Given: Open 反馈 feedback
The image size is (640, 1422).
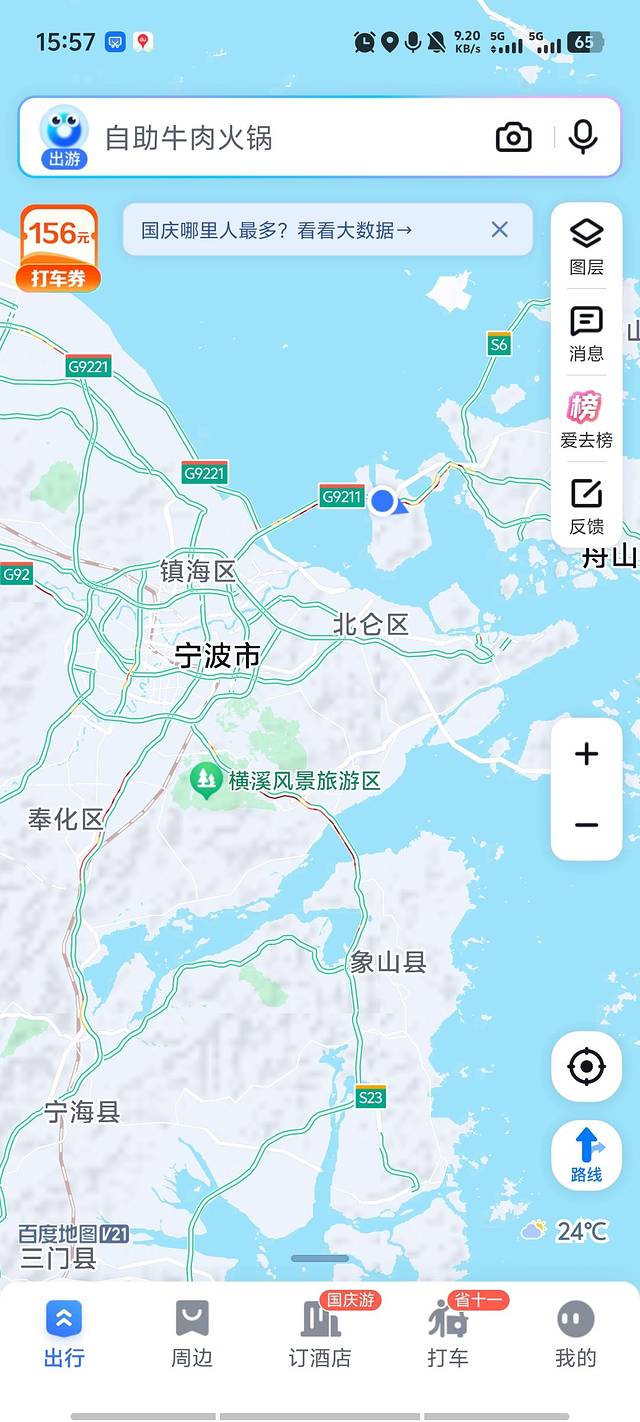Looking at the screenshot, I should point(587,506).
